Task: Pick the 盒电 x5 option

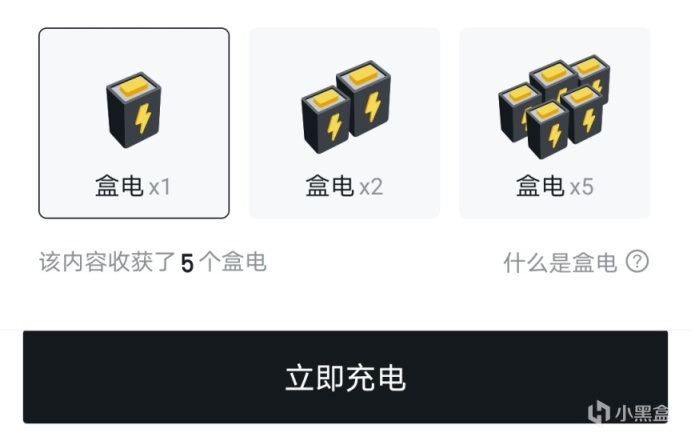Action: tap(555, 123)
